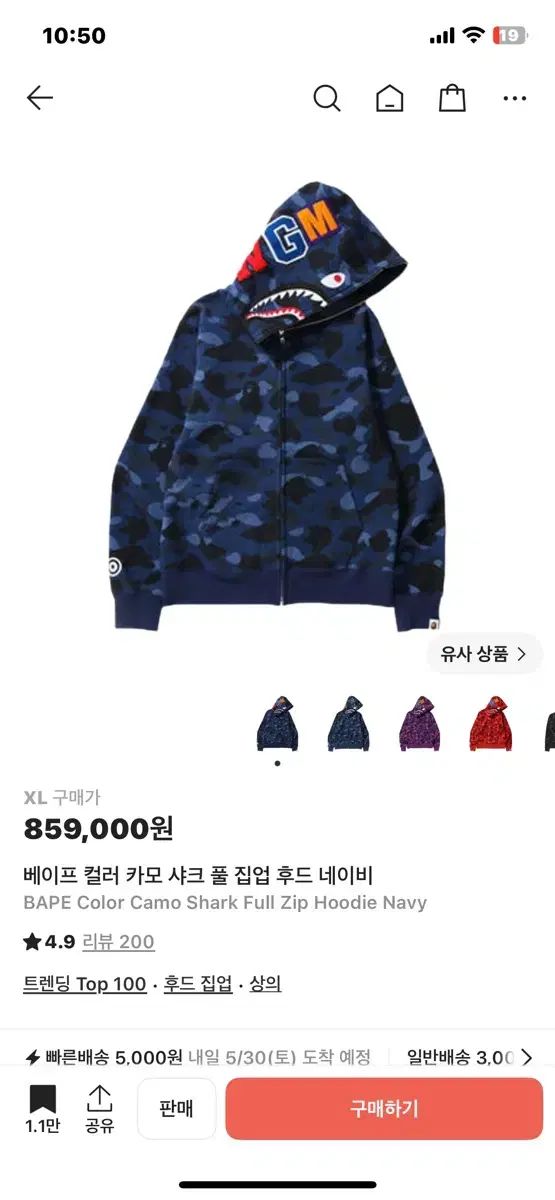
Task: Tap the 구매하기 buy button
Action: (384, 1108)
